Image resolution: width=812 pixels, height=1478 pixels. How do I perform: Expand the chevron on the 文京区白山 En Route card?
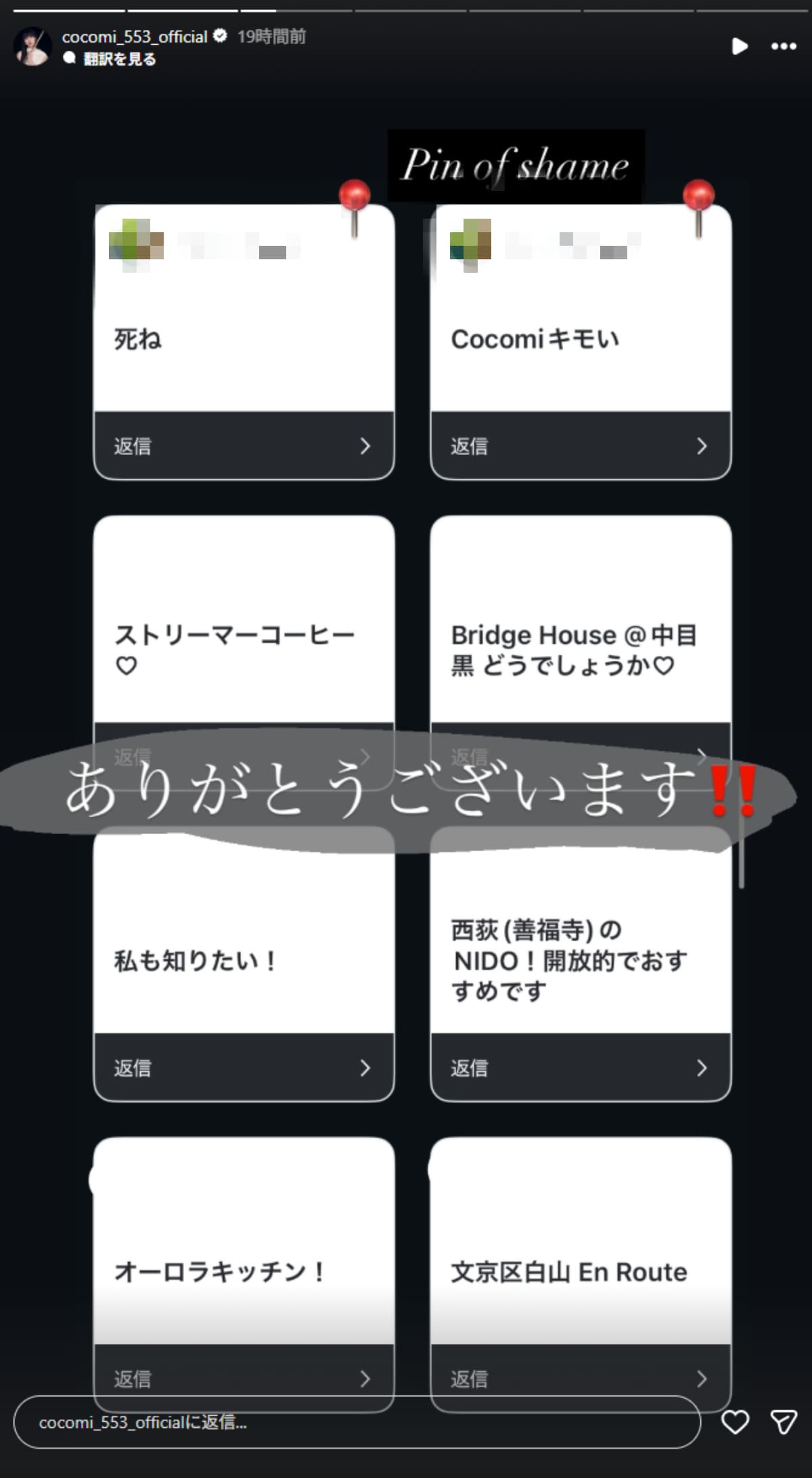click(x=702, y=1379)
